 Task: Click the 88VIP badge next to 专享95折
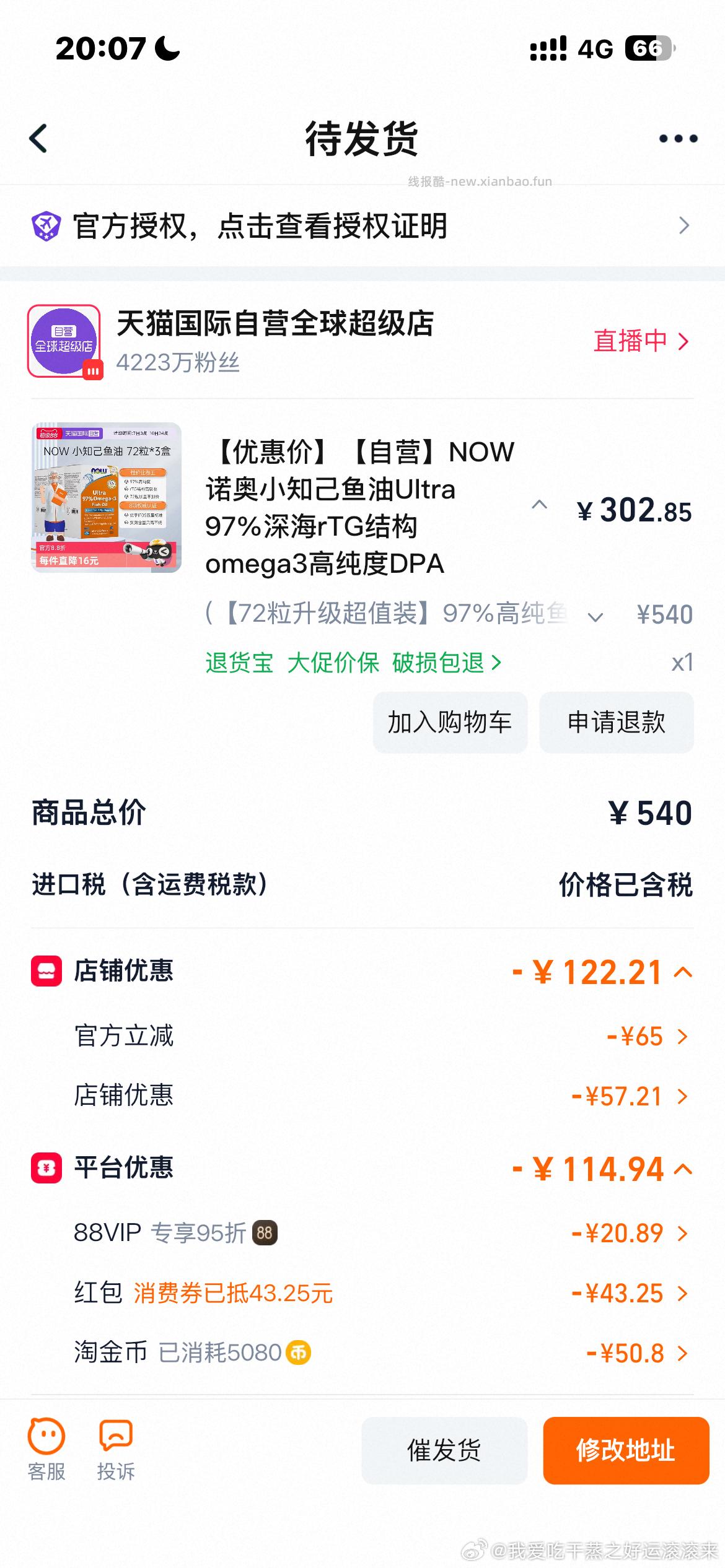click(266, 1232)
